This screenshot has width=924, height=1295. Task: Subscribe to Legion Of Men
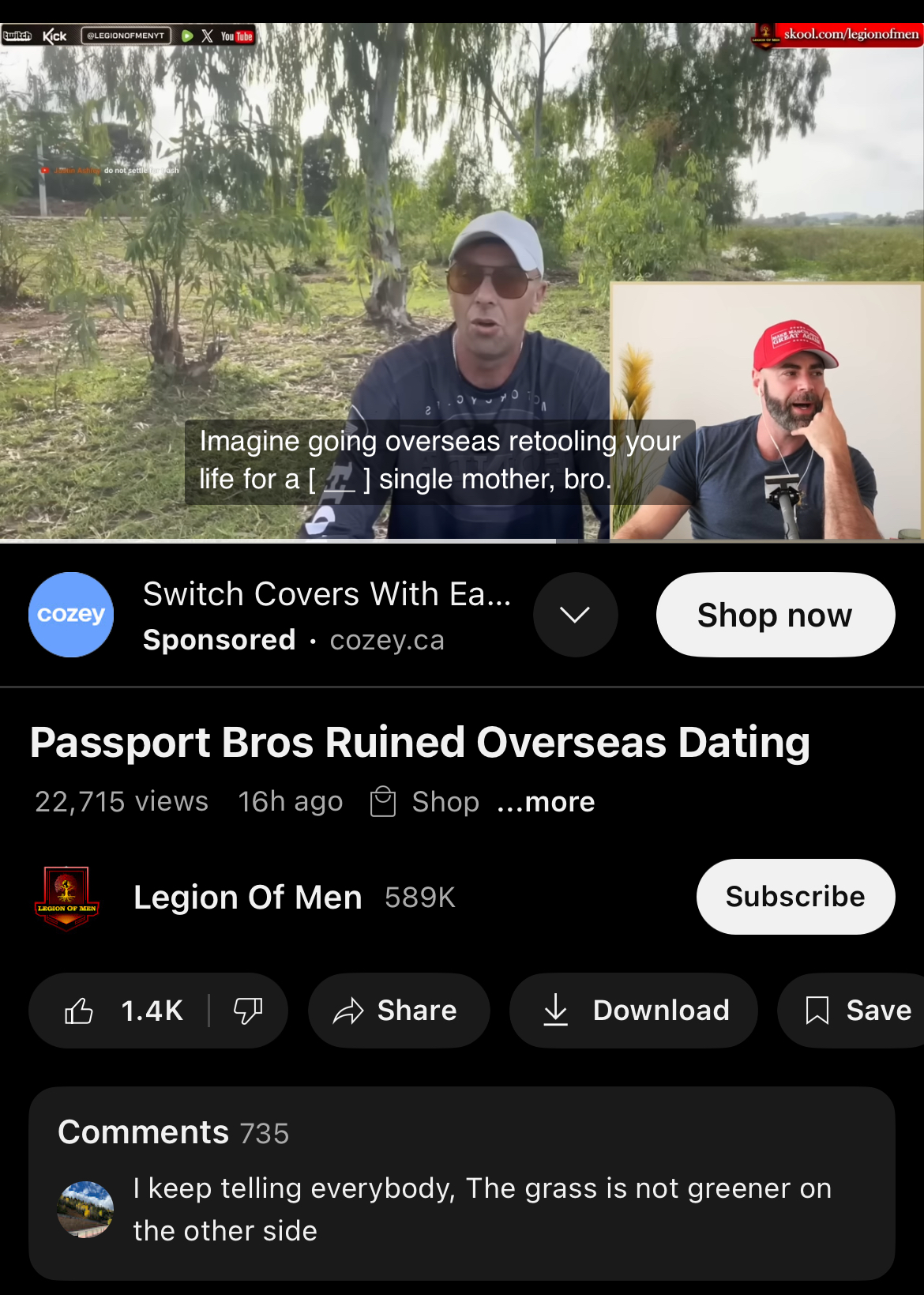click(794, 897)
